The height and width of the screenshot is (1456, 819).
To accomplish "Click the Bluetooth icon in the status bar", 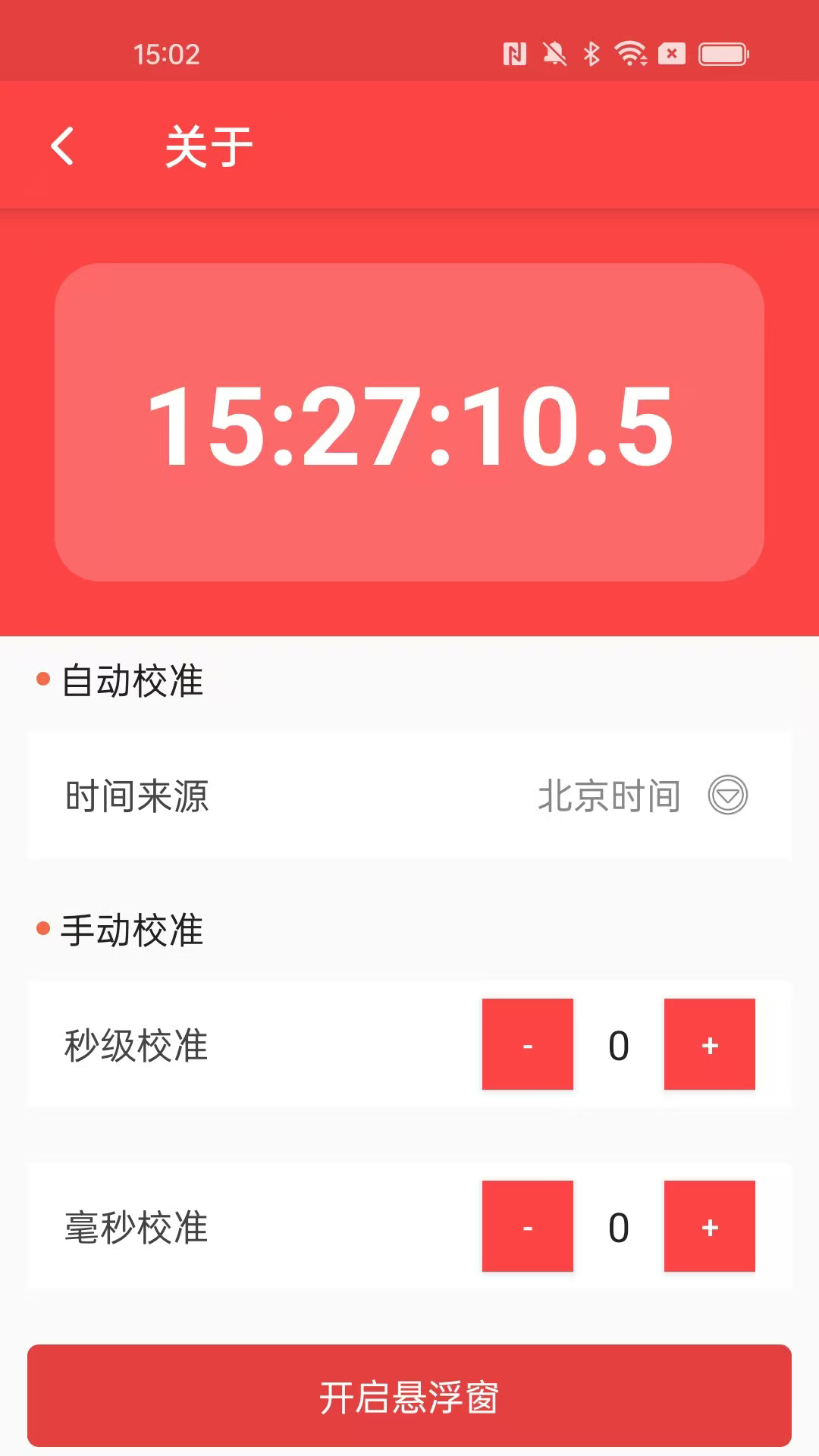I will coord(590,54).
